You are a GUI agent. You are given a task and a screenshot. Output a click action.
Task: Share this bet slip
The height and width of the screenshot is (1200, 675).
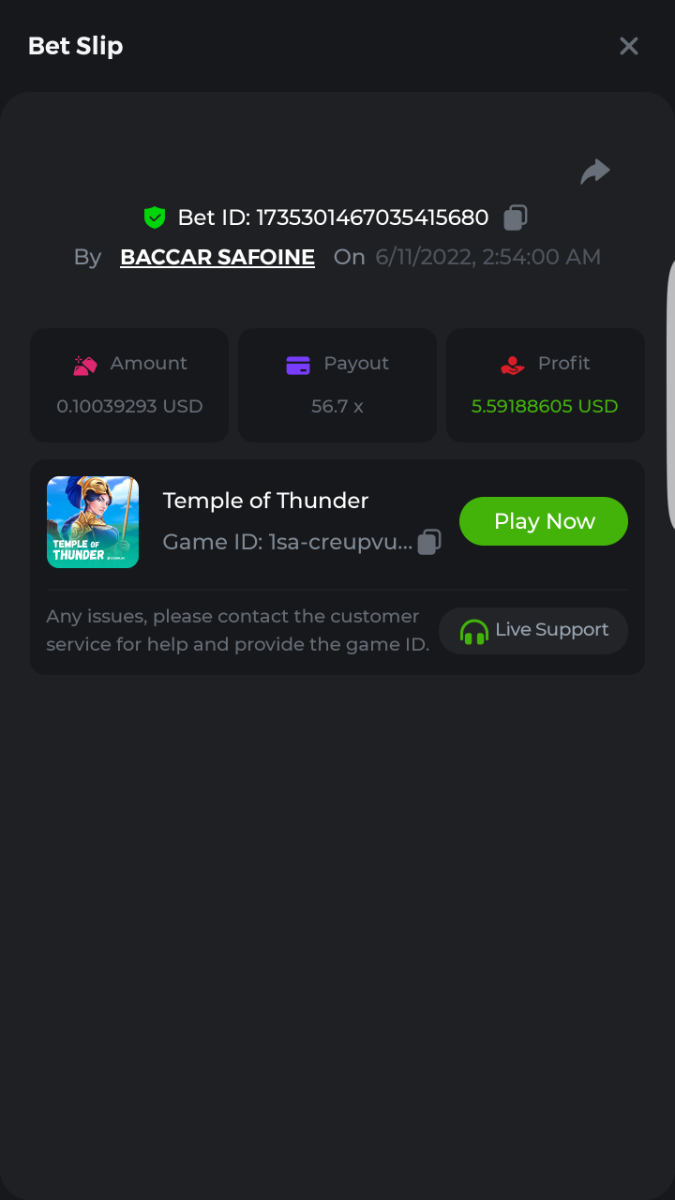pyautogui.click(x=595, y=172)
